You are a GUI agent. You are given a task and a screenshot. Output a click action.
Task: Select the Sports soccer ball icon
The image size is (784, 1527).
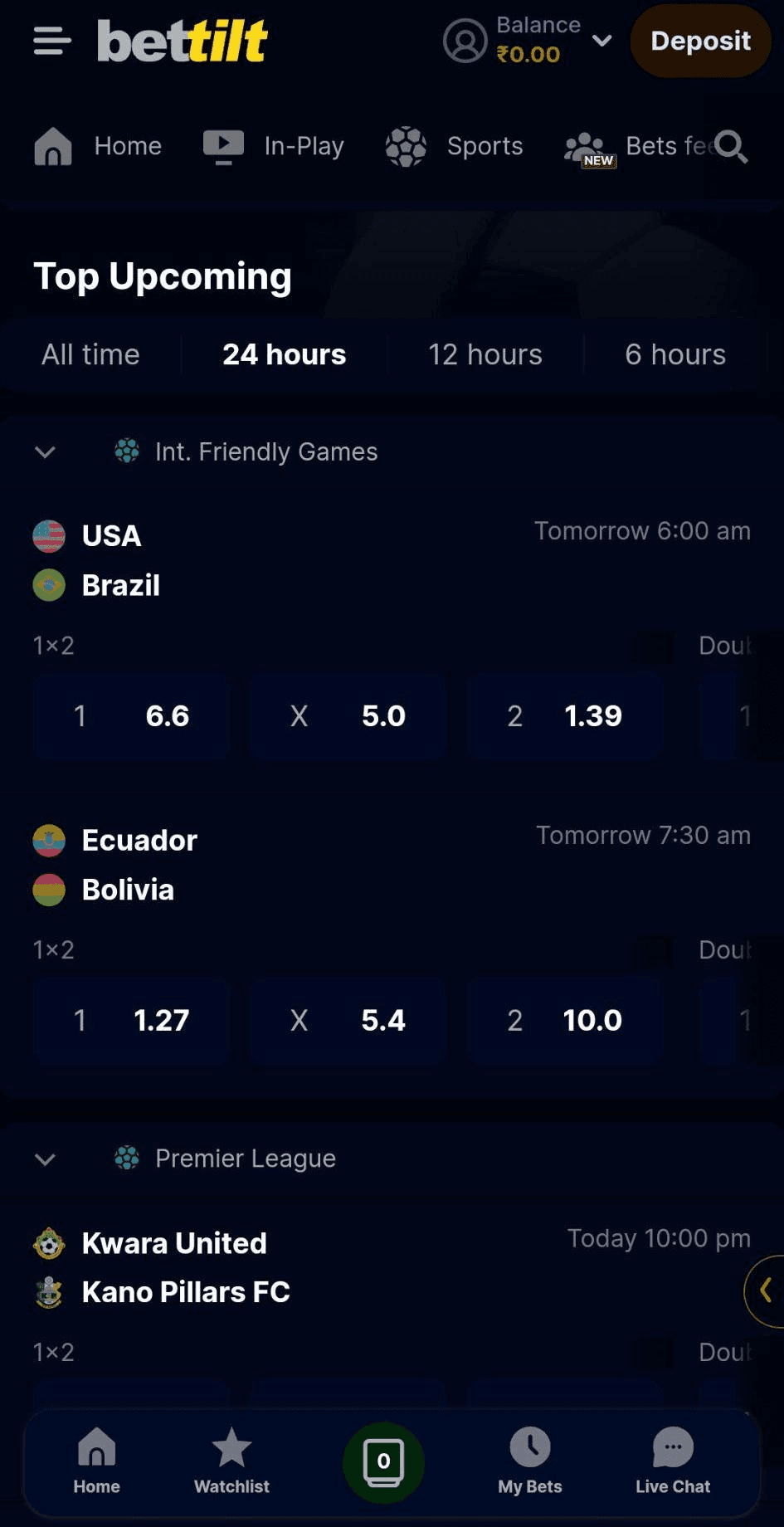coord(406,145)
